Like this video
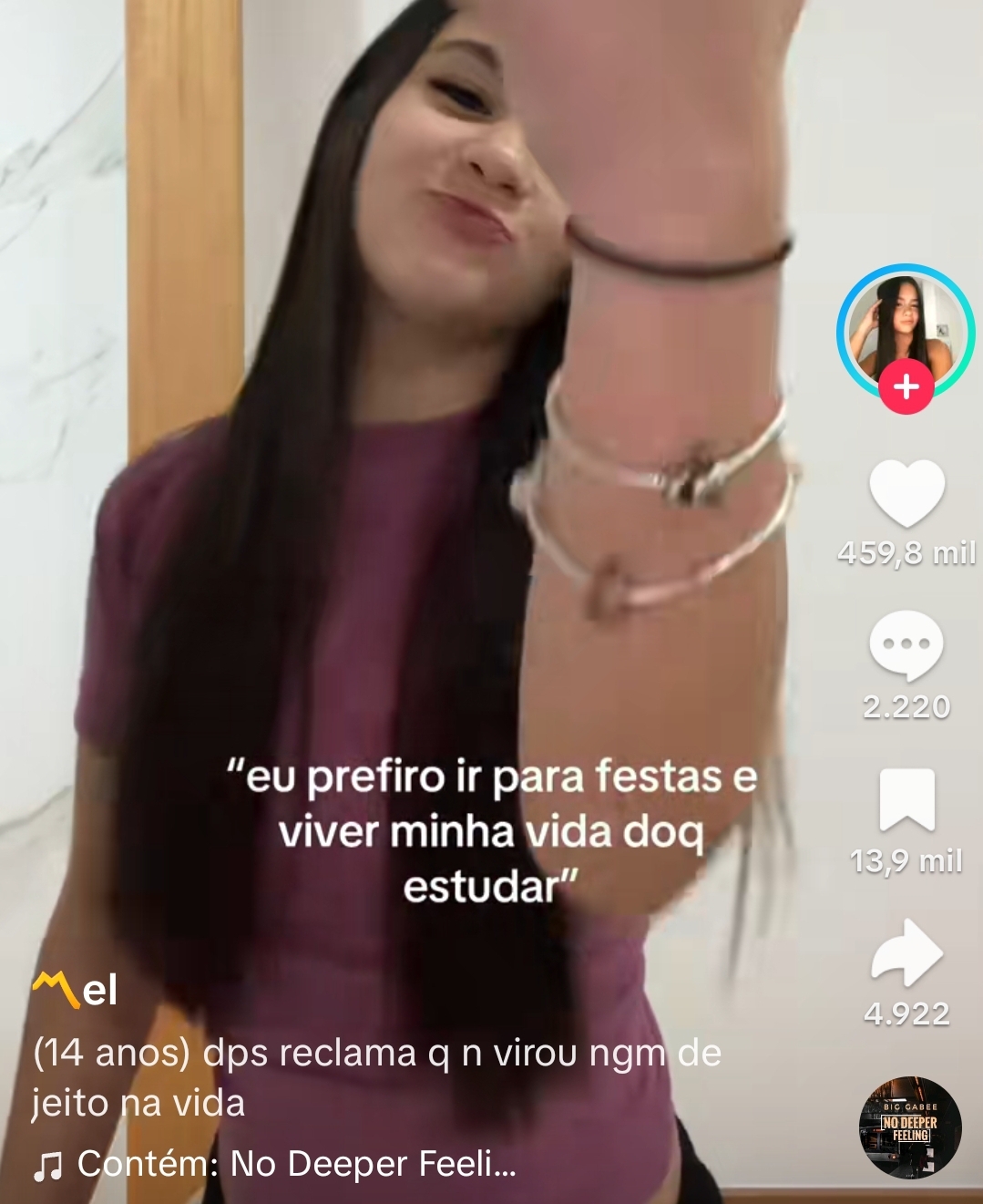983x1204 pixels. tap(906, 494)
